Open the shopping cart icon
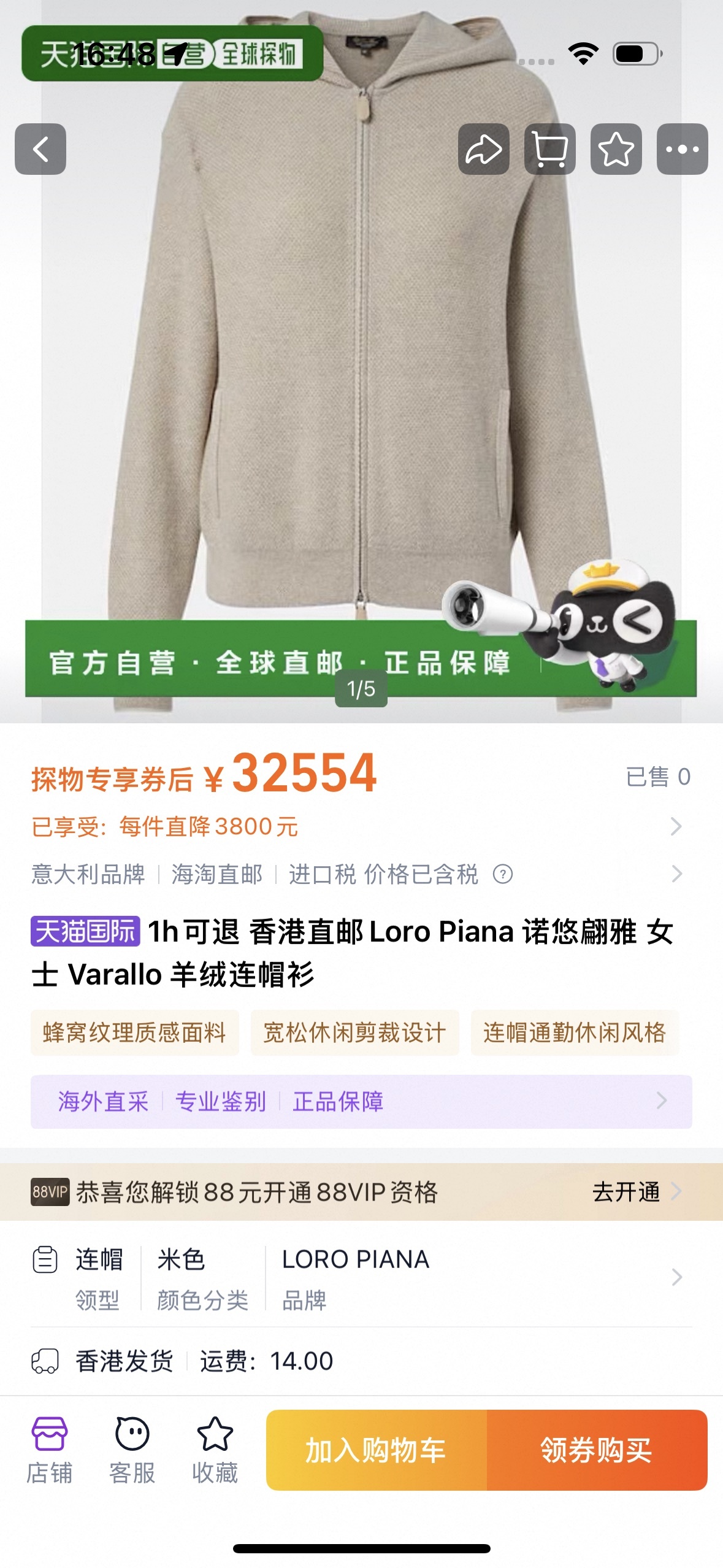Screen dimensions: 723x1568 [549, 149]
